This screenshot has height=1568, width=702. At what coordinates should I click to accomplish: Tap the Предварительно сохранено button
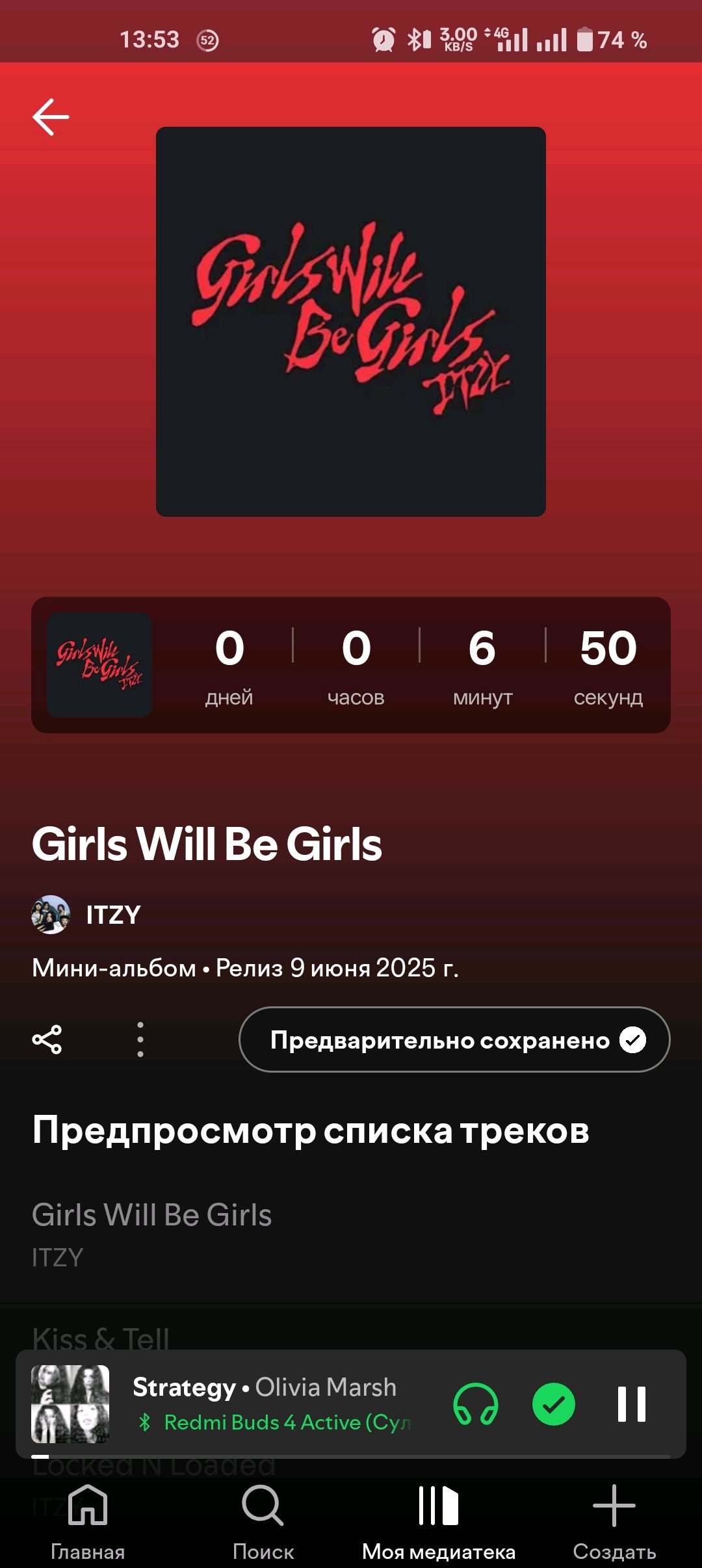tap(454, 1039)
